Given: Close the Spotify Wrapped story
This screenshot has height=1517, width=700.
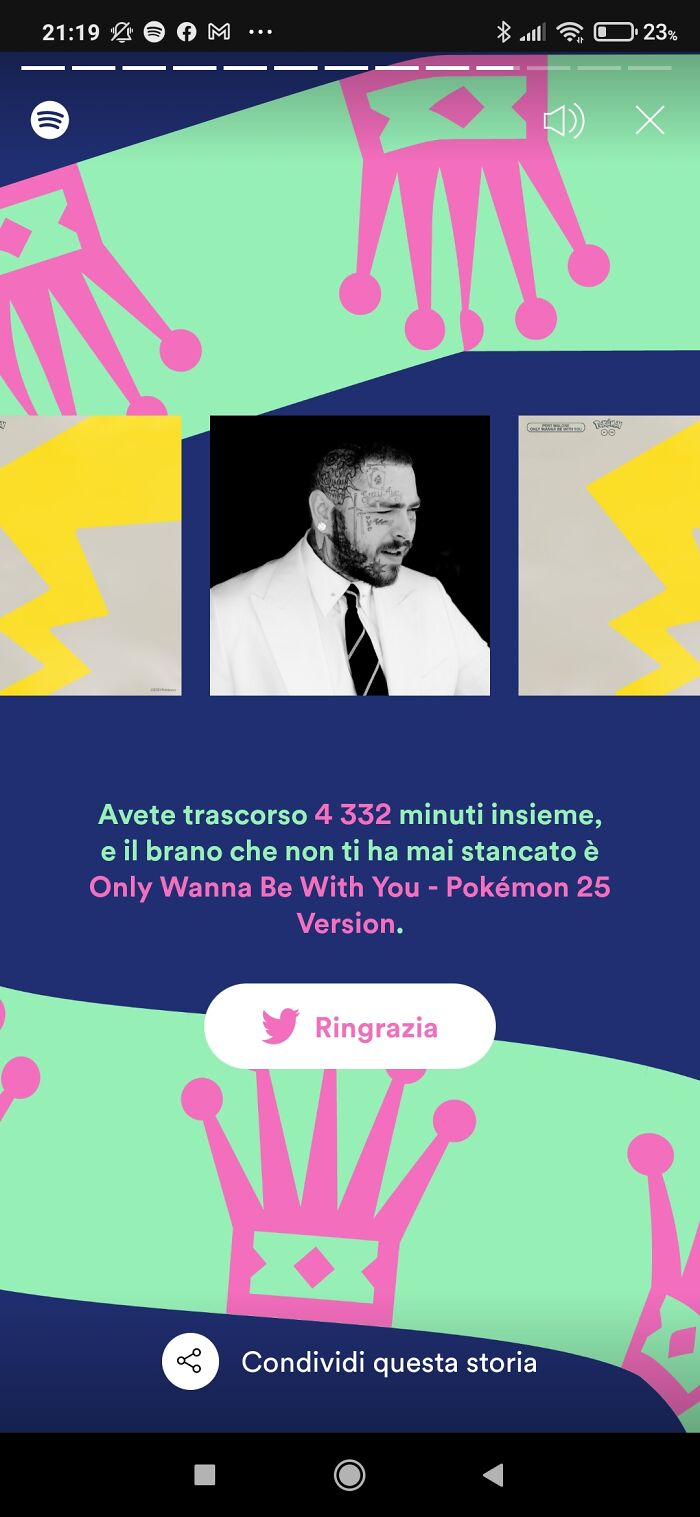Looking at the screenshot, I should 650,121.
